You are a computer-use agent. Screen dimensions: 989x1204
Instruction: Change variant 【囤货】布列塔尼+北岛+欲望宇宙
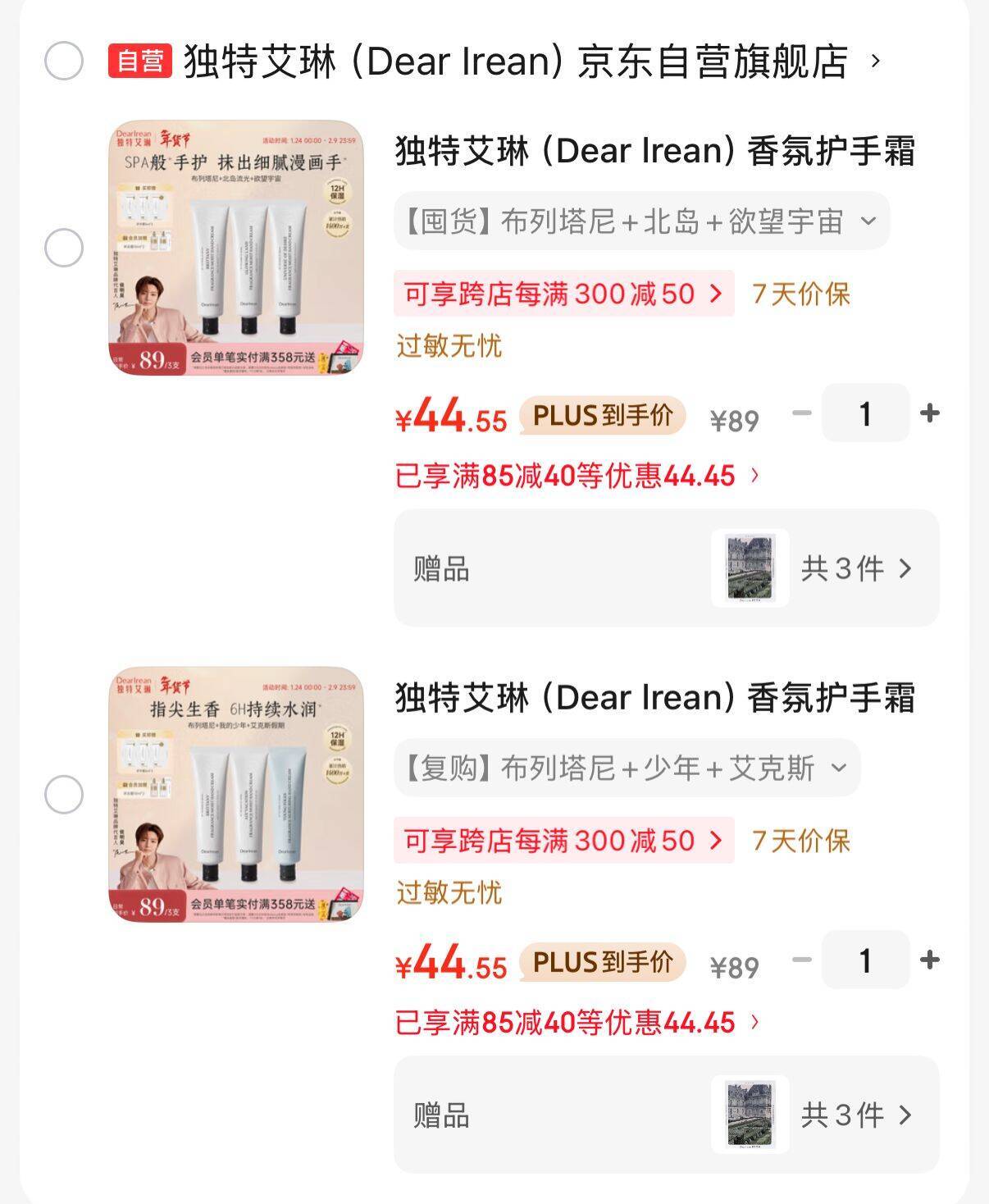641,221
